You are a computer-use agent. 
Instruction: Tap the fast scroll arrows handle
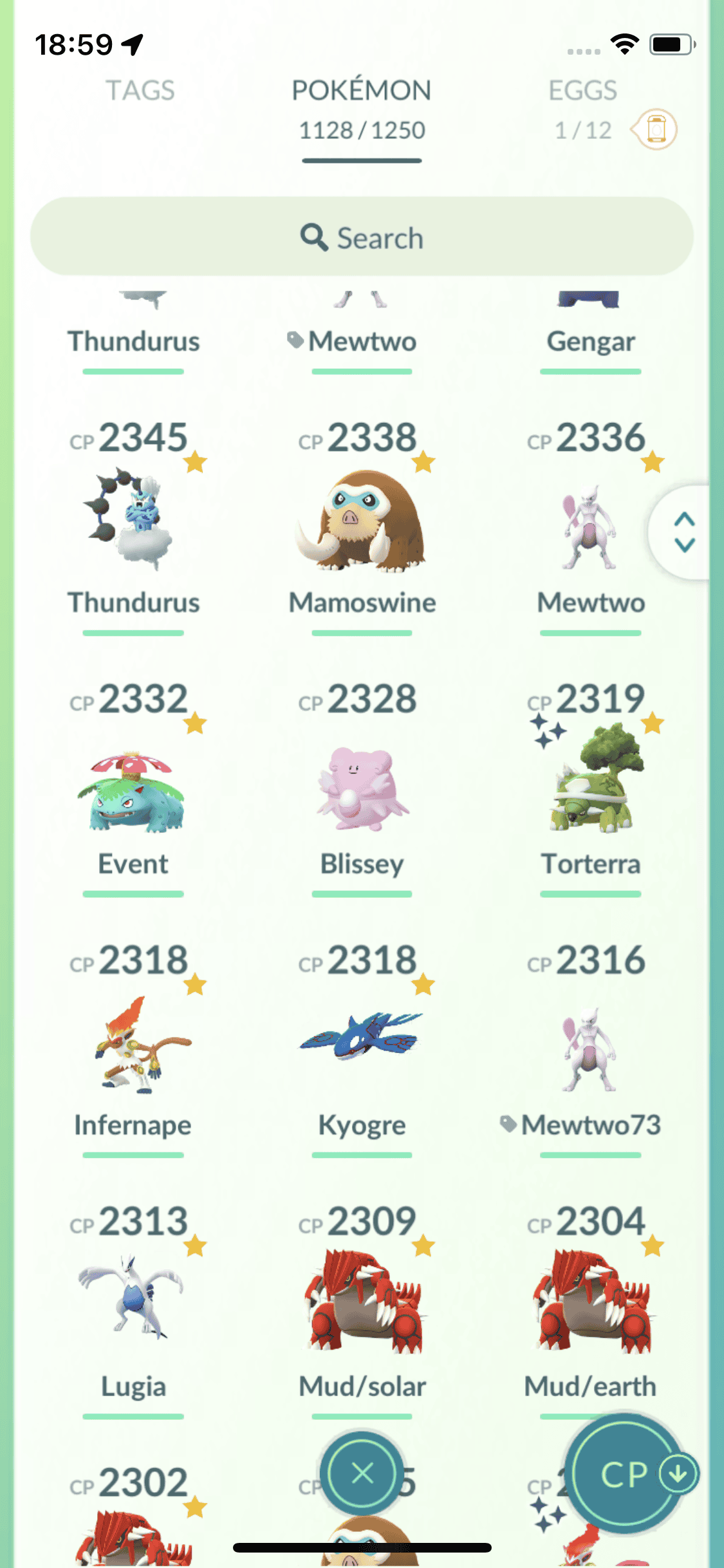pos(683,532)
